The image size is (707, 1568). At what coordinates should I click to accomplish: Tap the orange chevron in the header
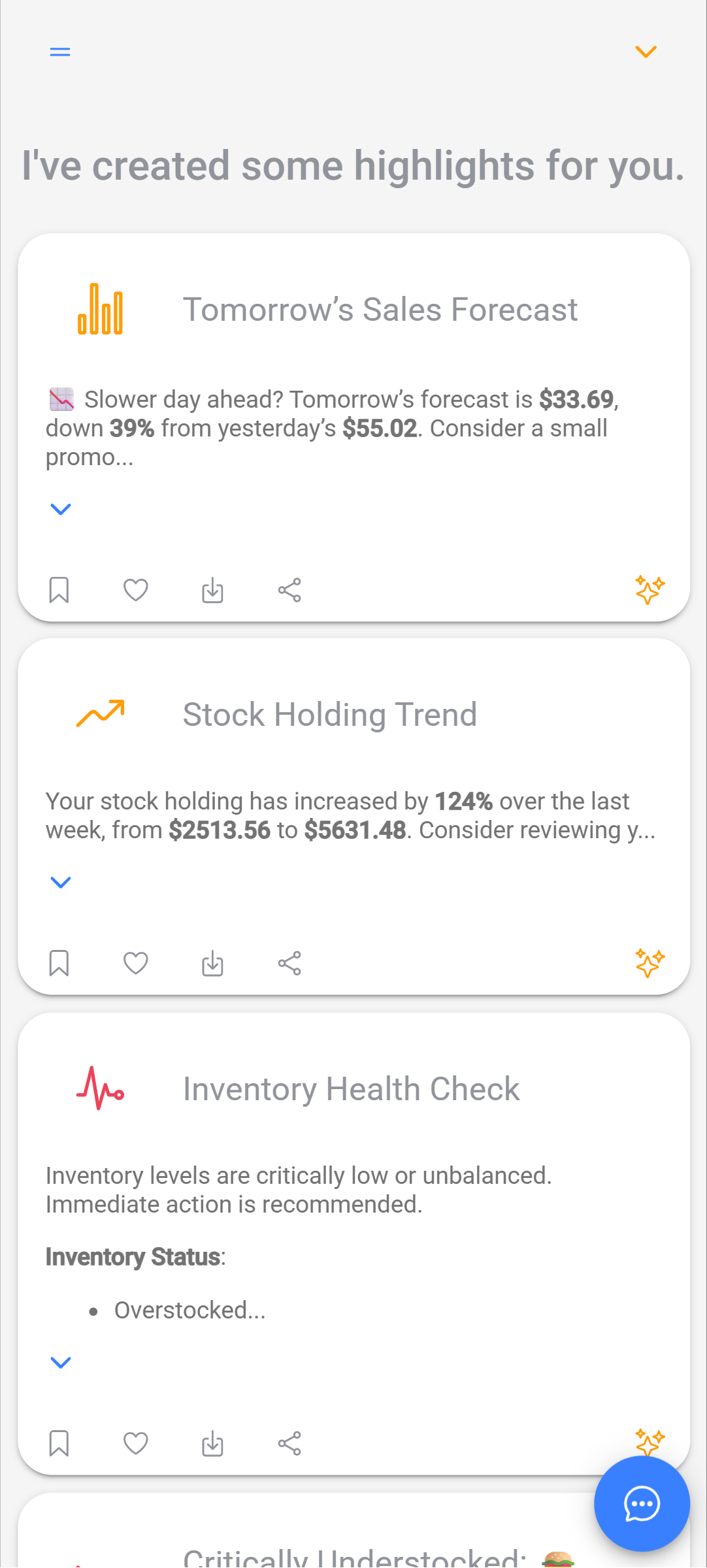coord(646,52)
